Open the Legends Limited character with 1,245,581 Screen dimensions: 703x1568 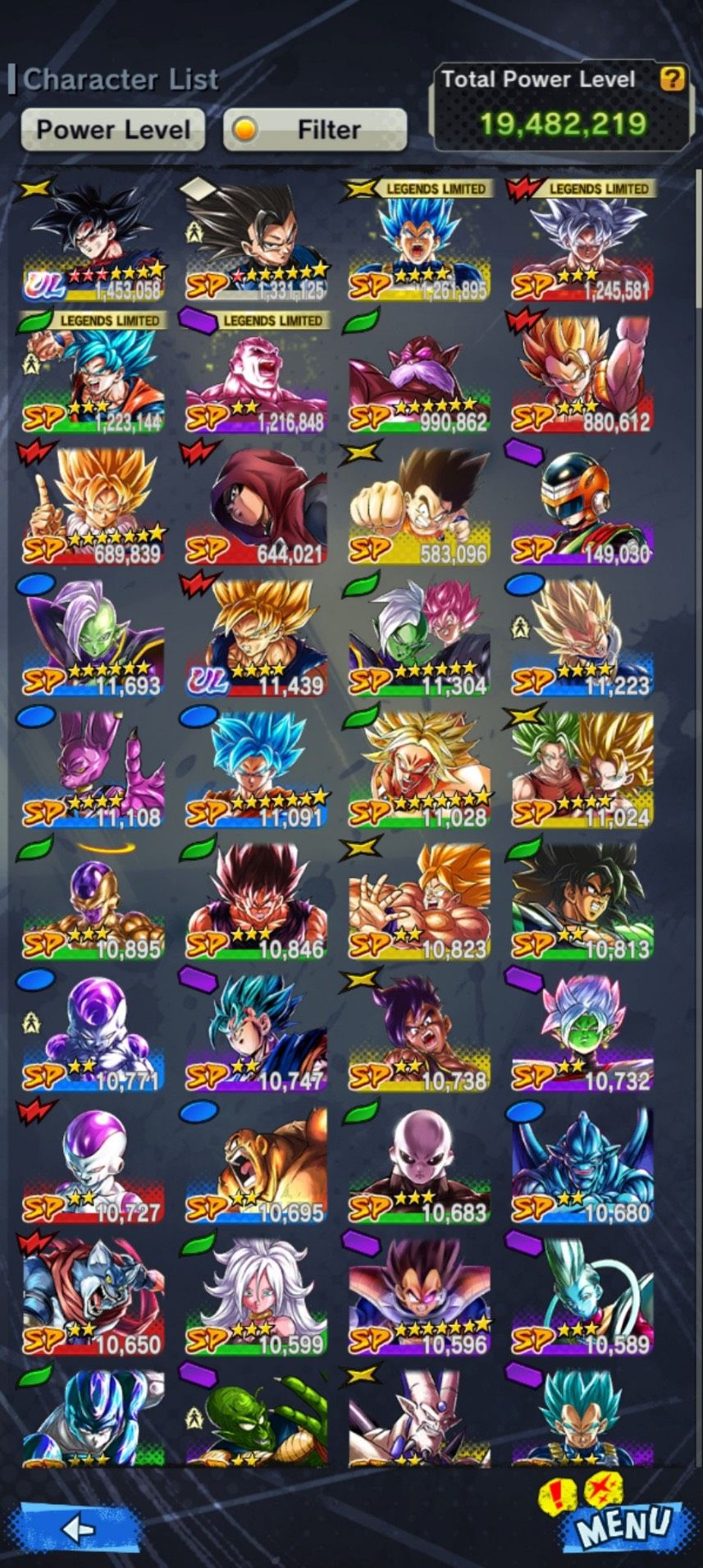pyautogui.click(x=582, y=242)
